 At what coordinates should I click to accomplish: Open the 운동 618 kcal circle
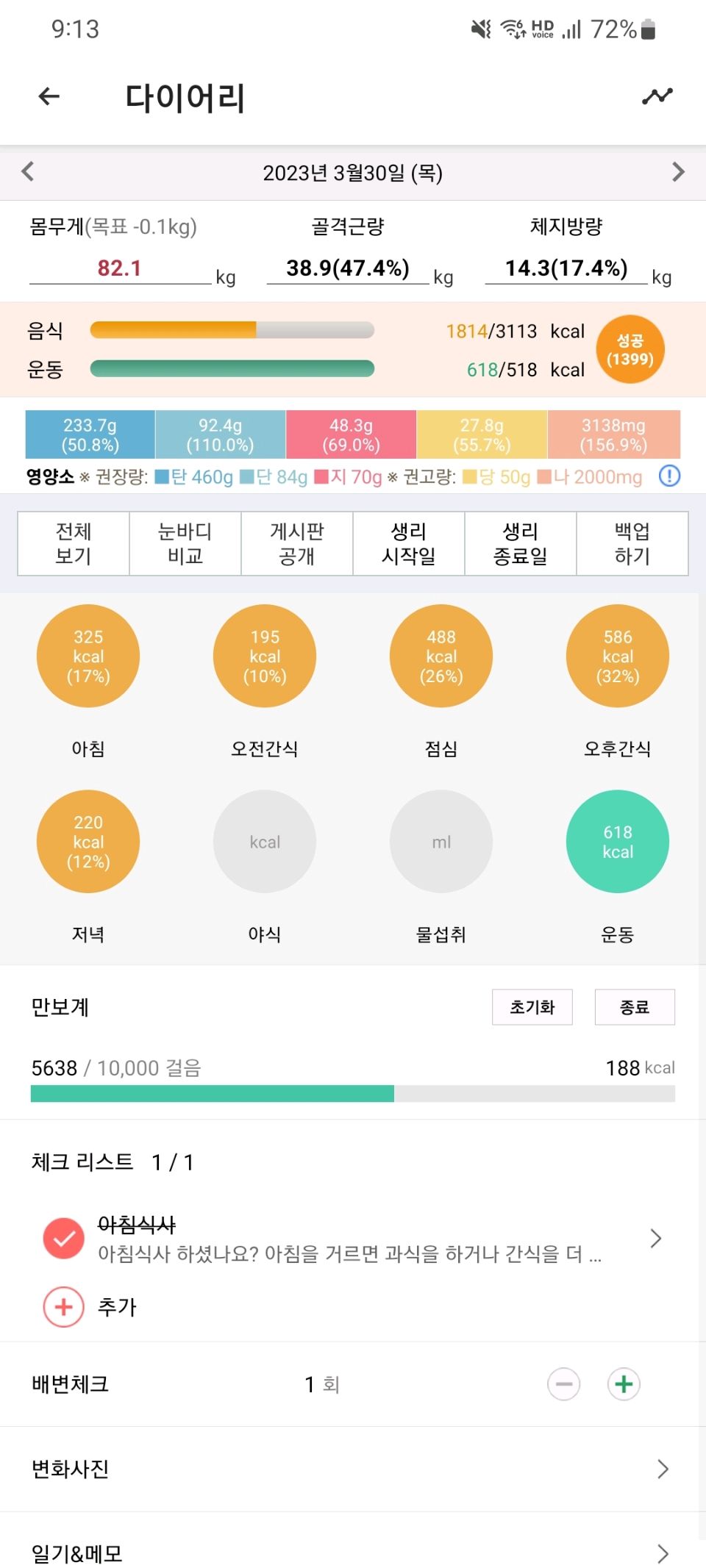(x=618, y=842)
